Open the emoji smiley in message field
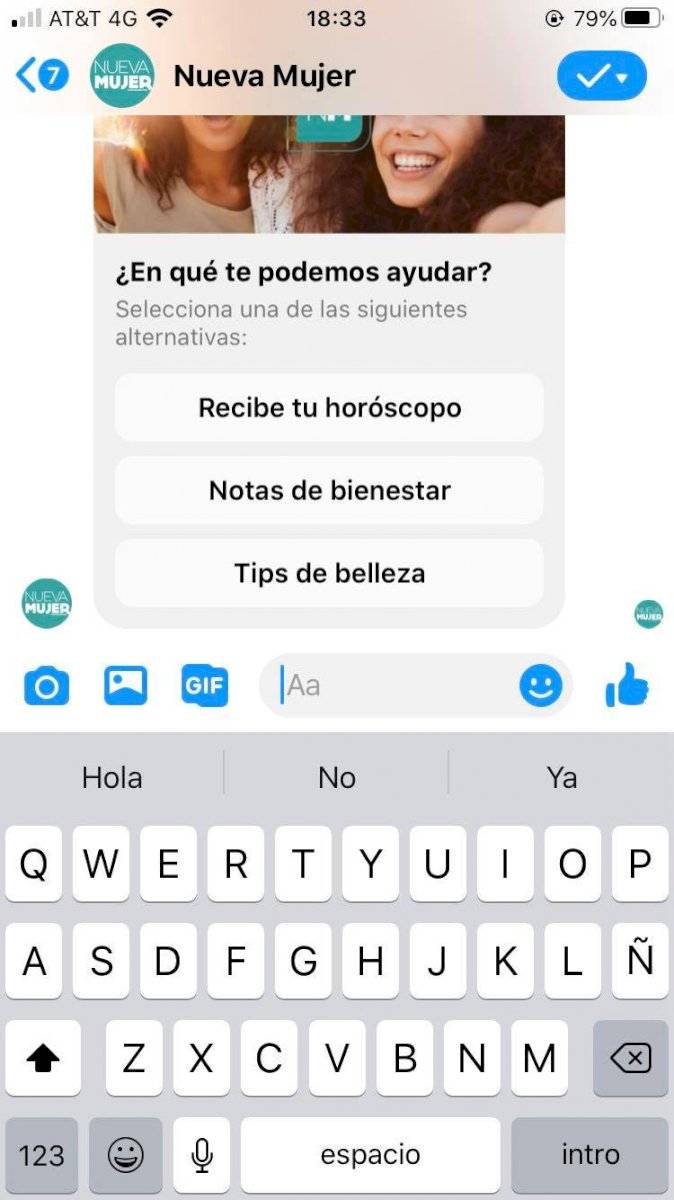 [x=540, y=687]
